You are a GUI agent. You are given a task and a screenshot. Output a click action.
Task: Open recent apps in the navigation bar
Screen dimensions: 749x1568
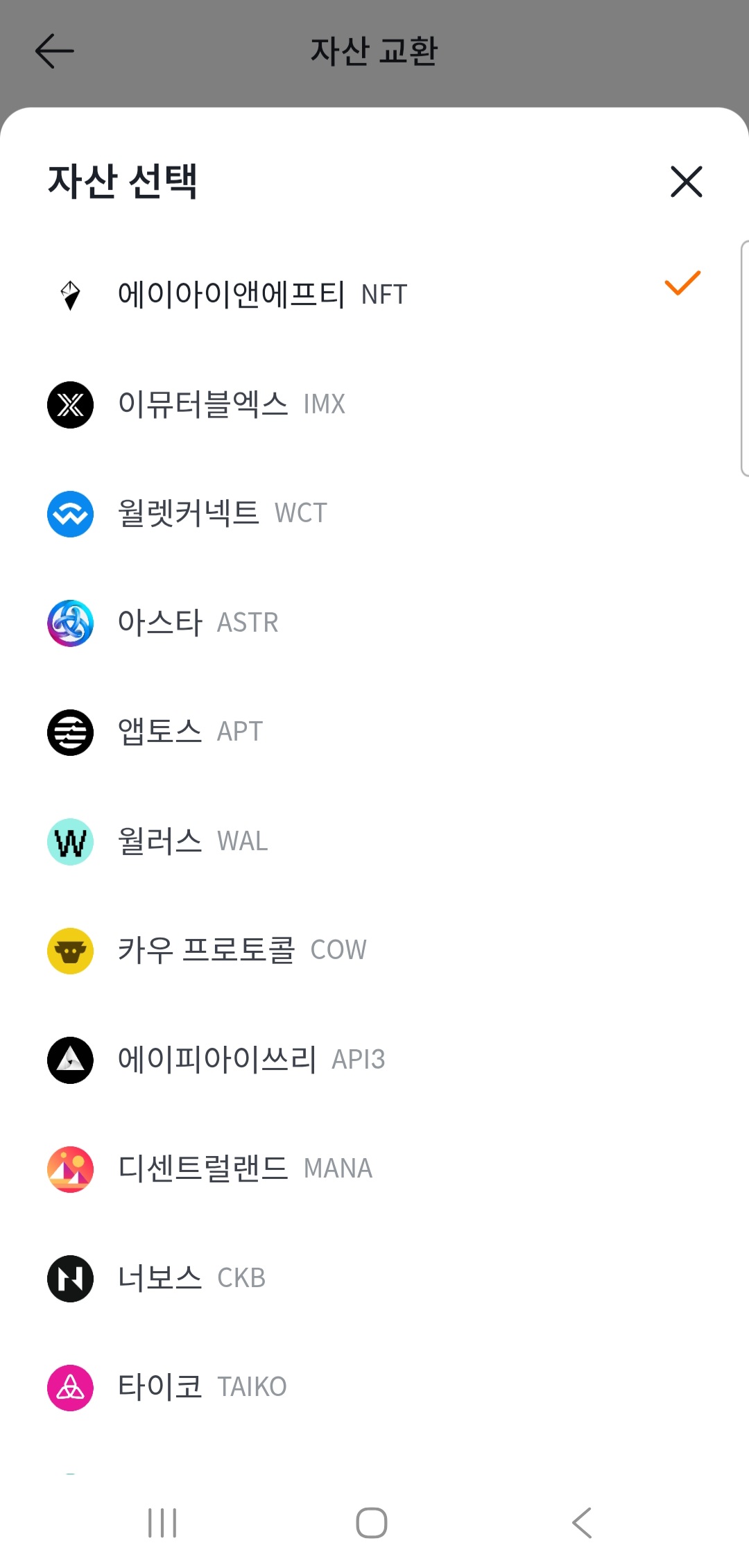(x=163, y=1523)
